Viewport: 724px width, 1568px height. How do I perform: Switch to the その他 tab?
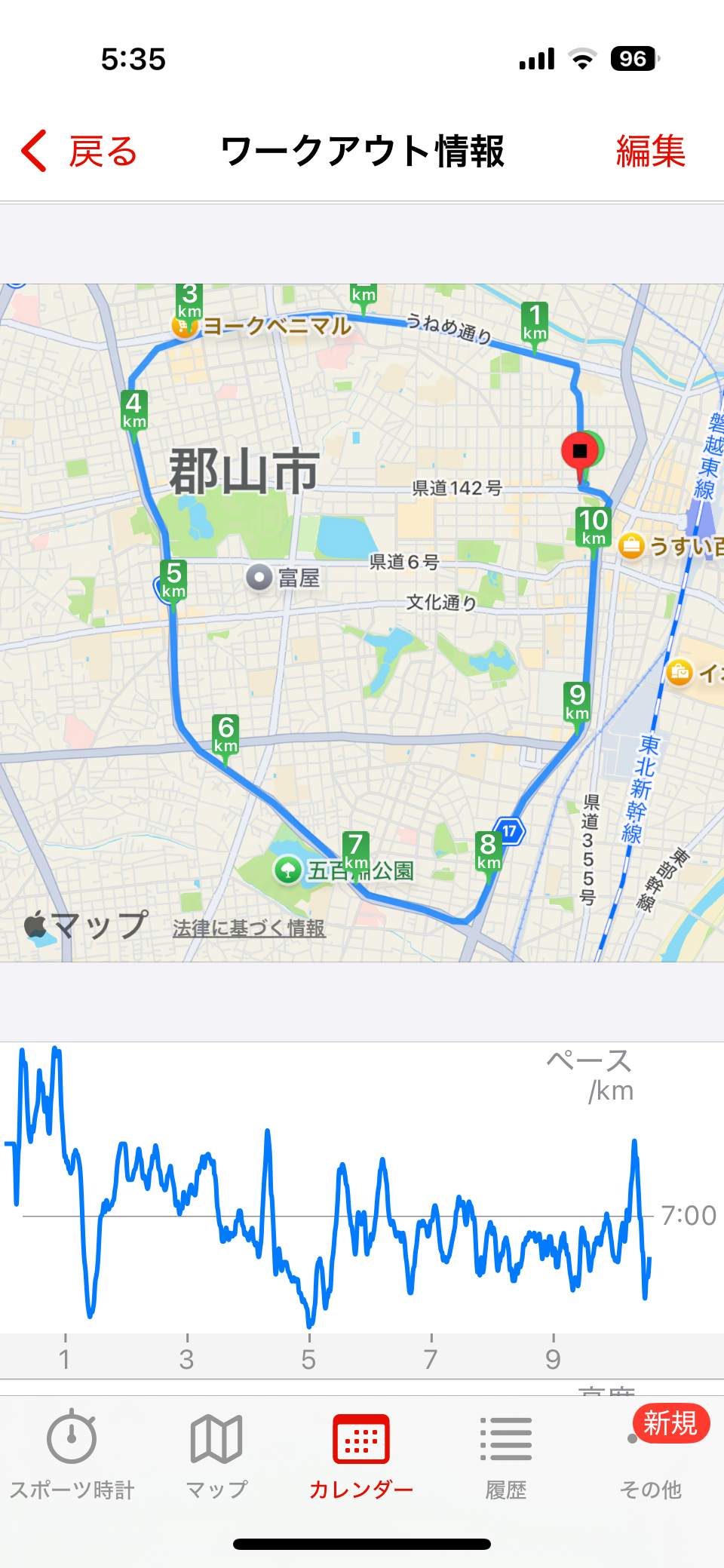pos(650,1456)
